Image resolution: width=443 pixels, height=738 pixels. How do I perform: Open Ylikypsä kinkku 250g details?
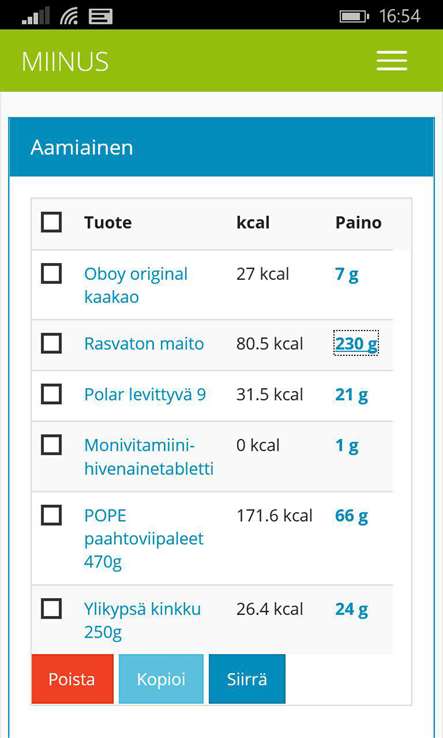[x=142, y=620]
